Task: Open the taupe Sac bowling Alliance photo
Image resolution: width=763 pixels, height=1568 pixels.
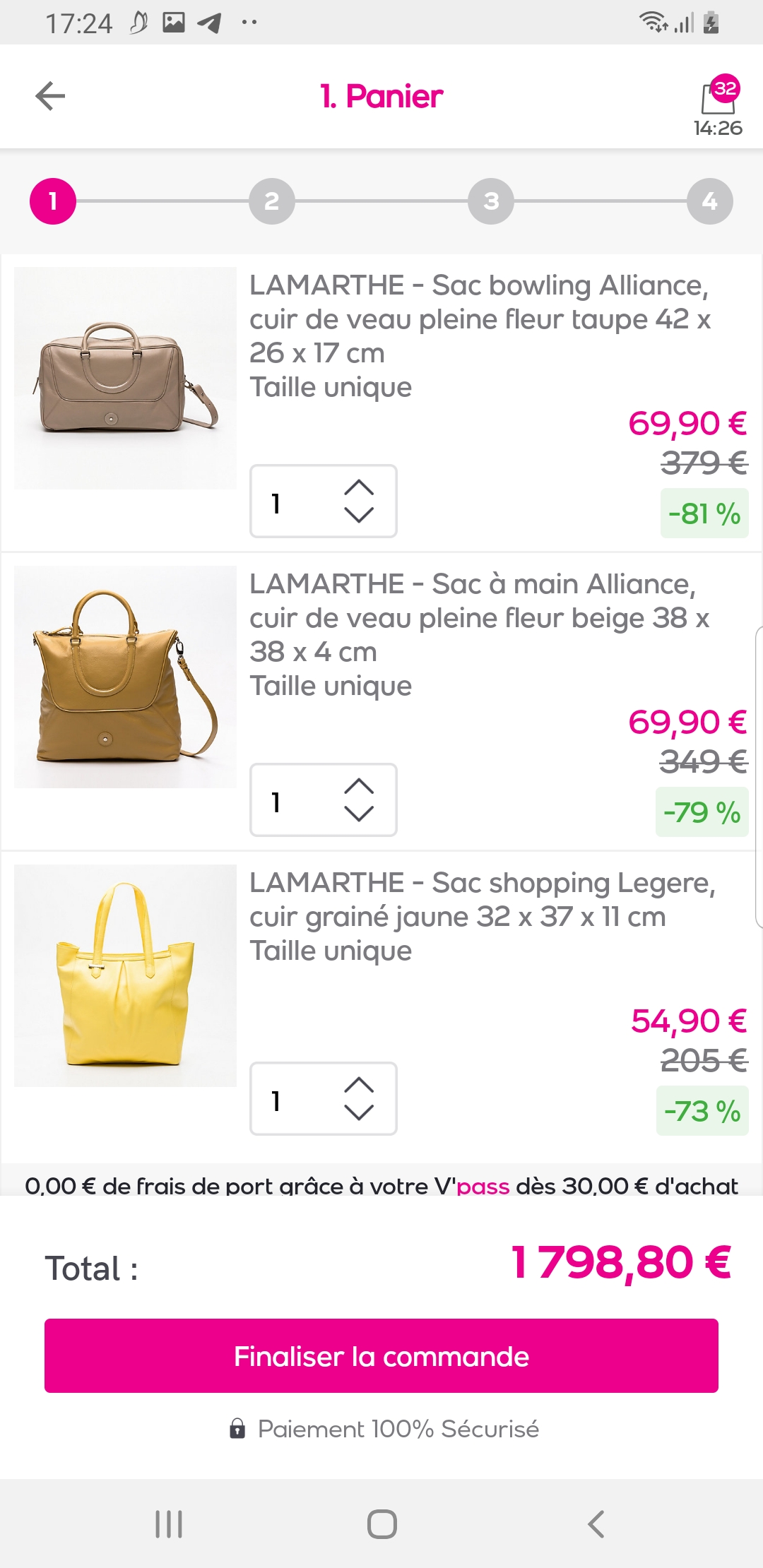Action: tap(125, 378)
